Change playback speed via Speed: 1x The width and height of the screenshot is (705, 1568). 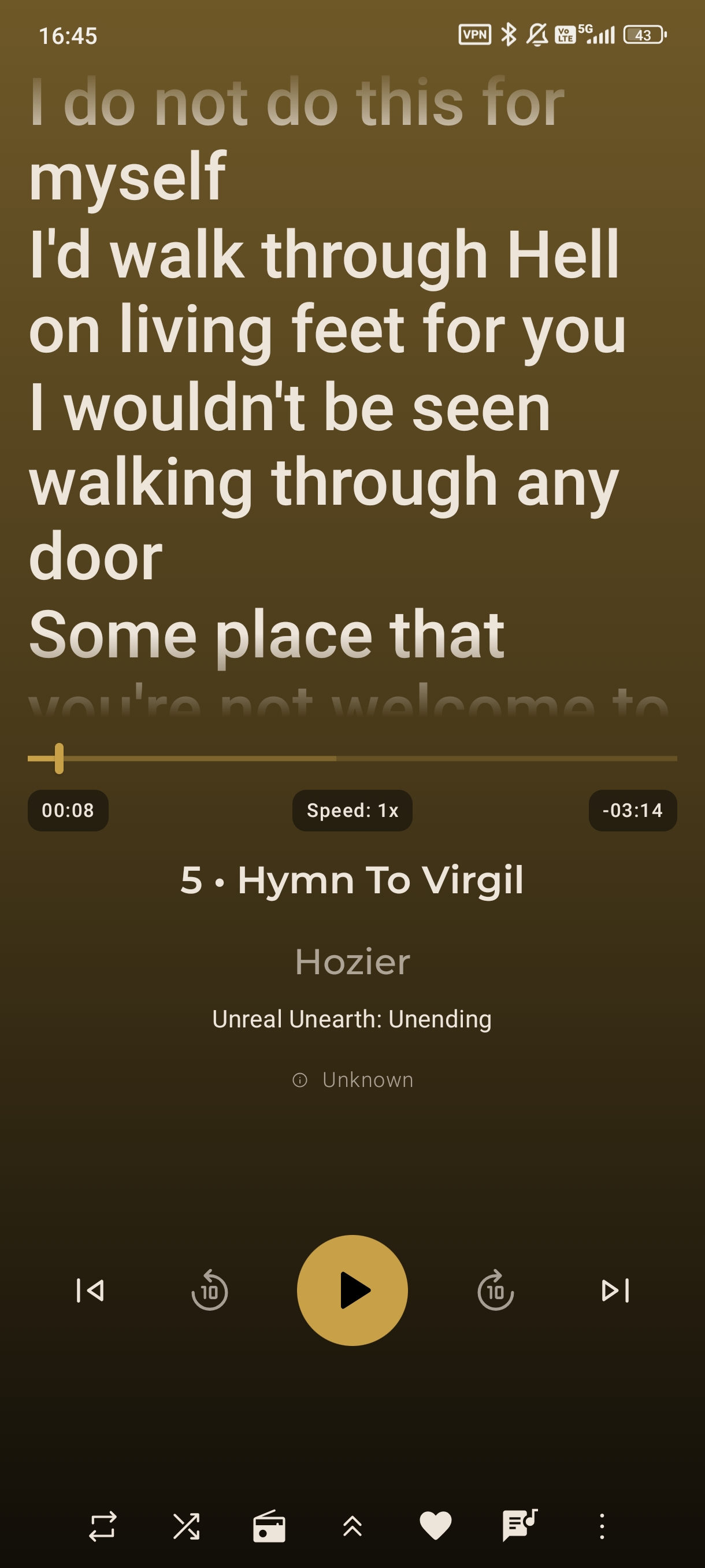352,810
